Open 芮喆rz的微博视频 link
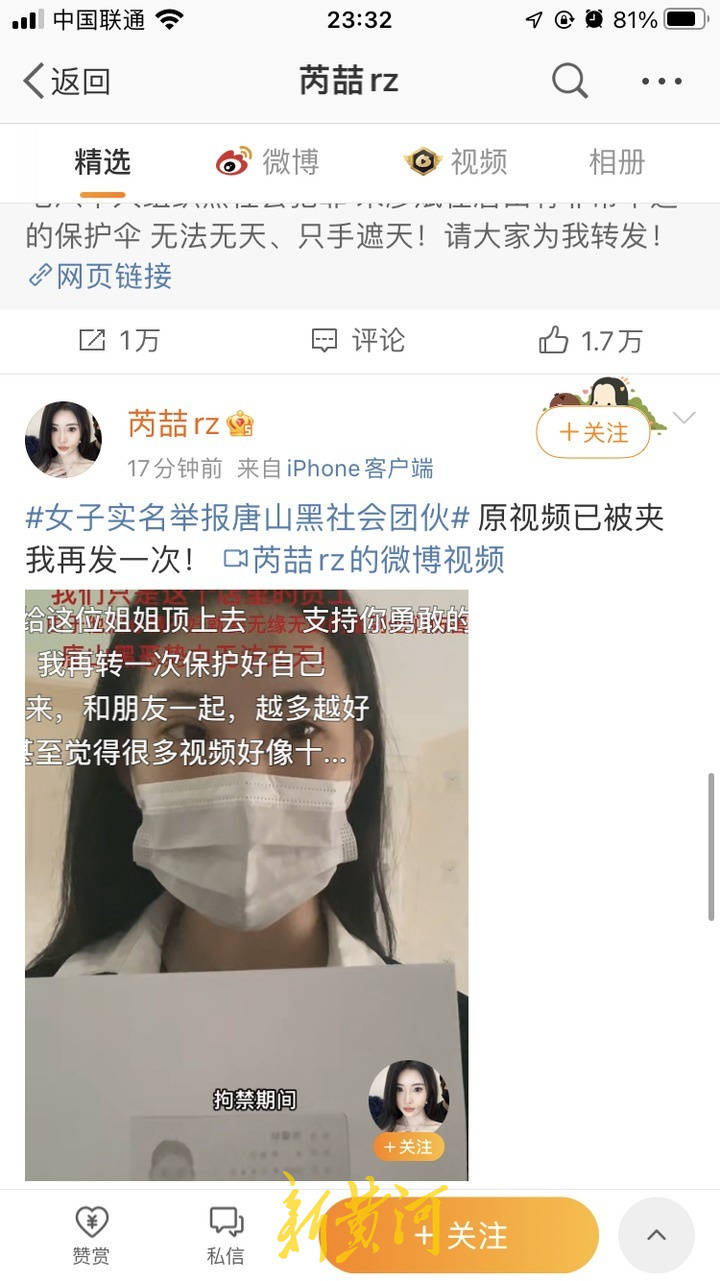Screen dimensions: 720x1281 (x=364, y=560)
